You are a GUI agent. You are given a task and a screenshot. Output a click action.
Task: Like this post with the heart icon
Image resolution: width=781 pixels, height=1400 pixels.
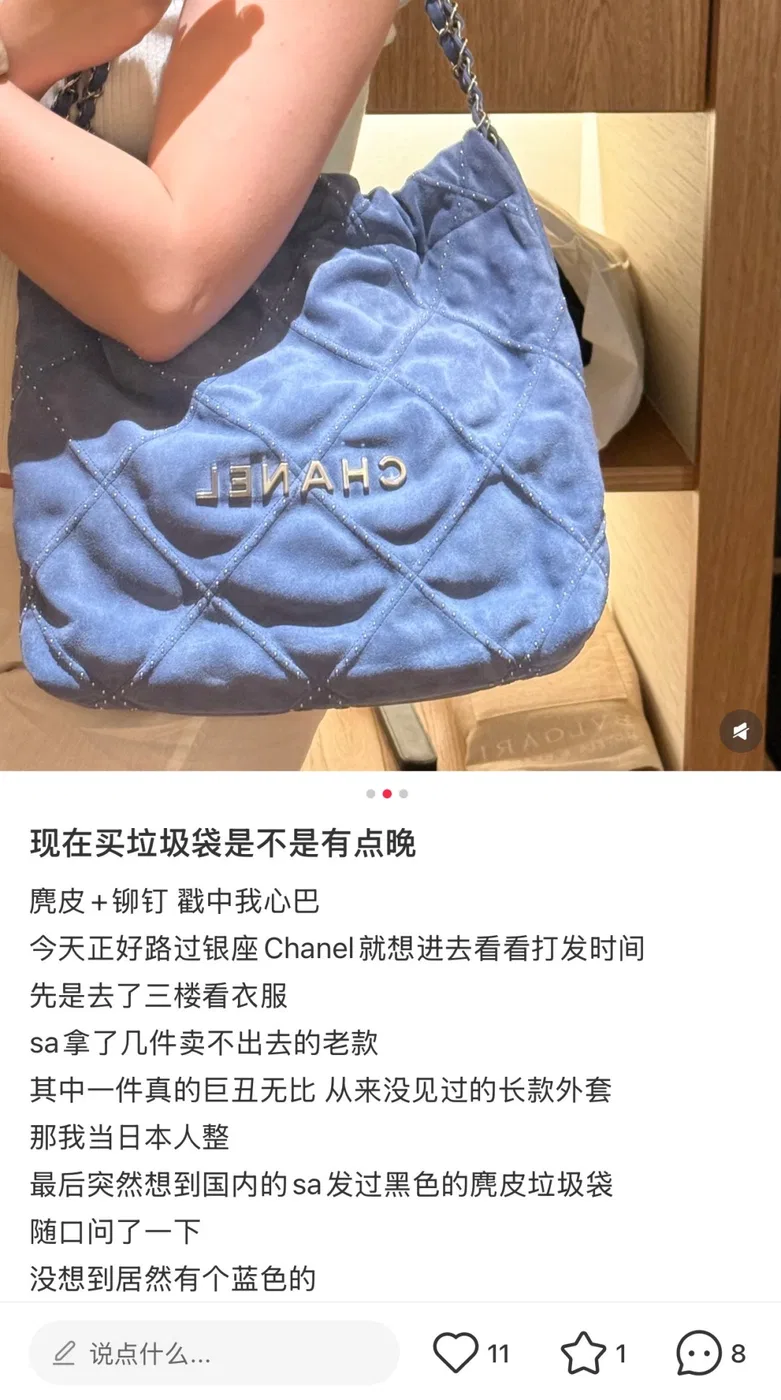456,1354
